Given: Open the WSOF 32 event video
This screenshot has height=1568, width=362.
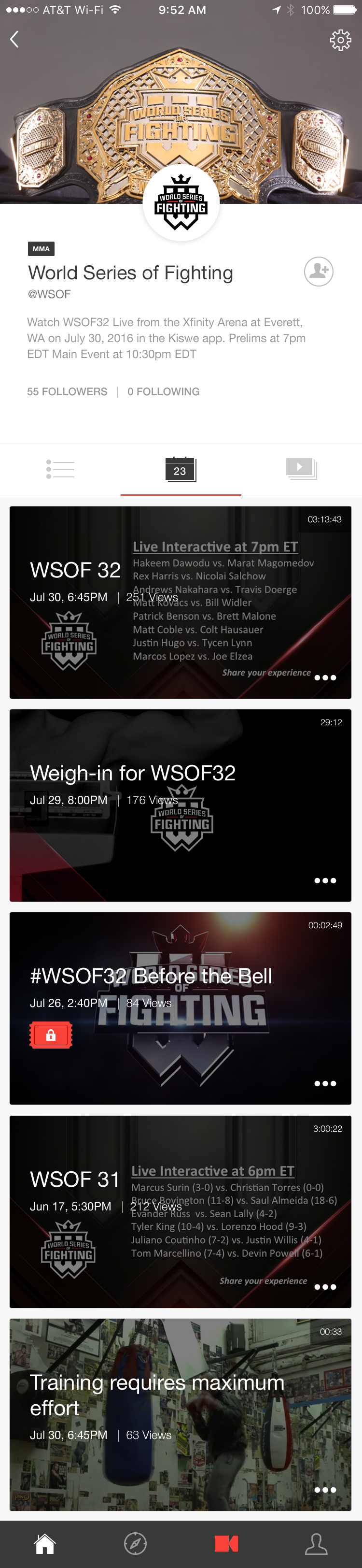Looking at the screenshot, I should coord(180,602).
